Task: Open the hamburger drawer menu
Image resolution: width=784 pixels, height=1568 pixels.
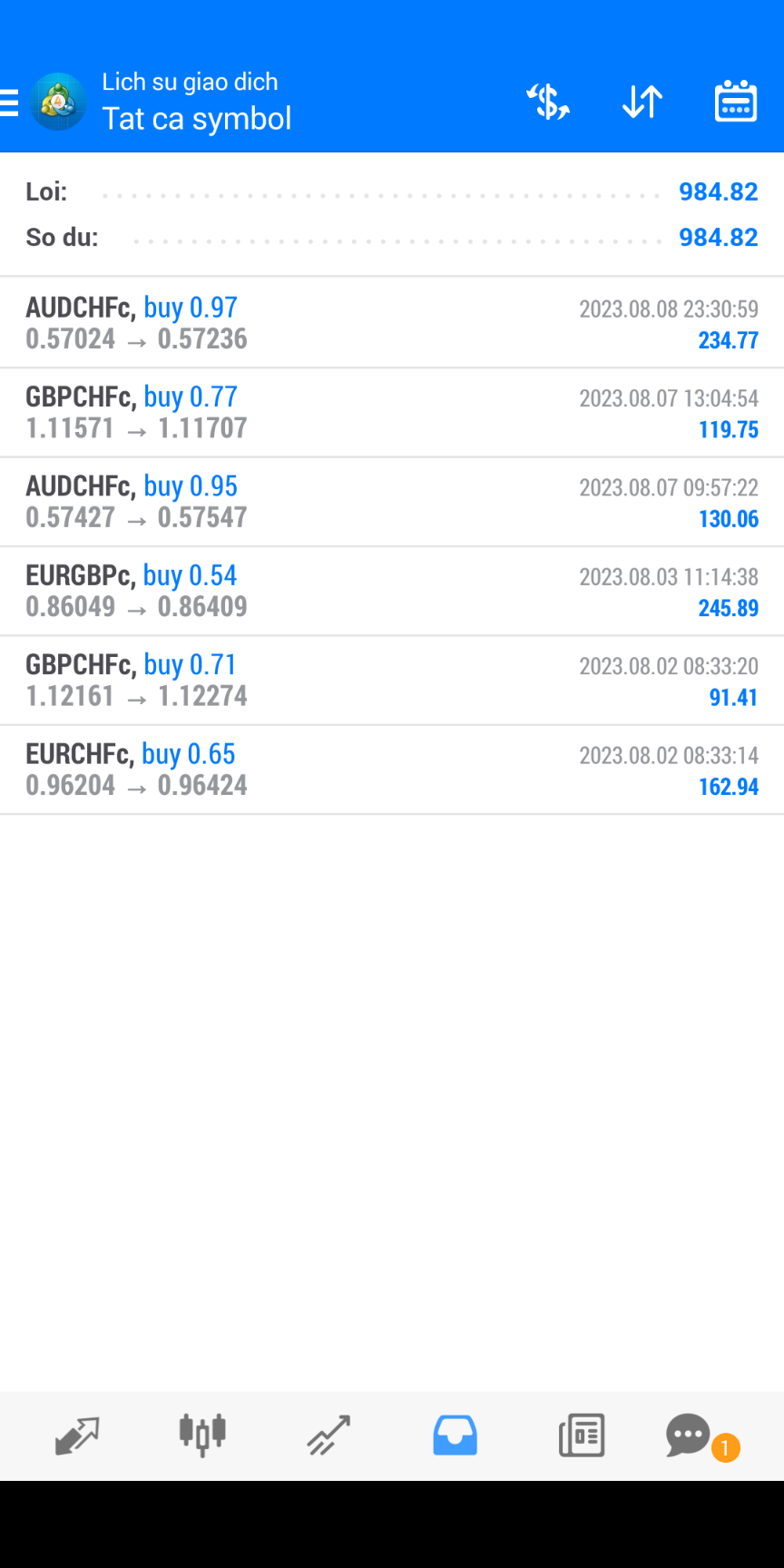Action: [8, 103]
